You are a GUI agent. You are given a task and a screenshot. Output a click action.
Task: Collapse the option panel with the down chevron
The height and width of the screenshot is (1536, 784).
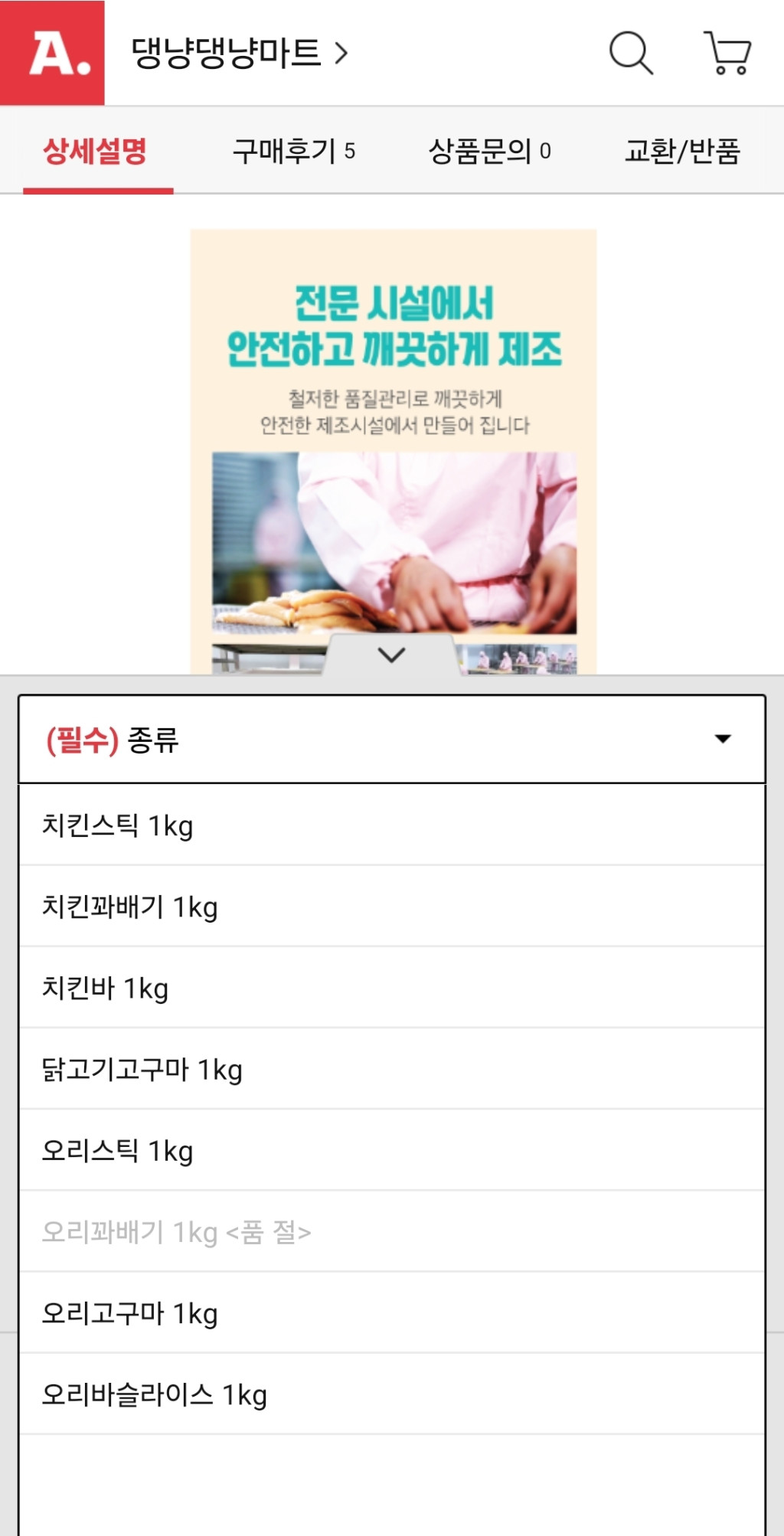tap(391, 655)
